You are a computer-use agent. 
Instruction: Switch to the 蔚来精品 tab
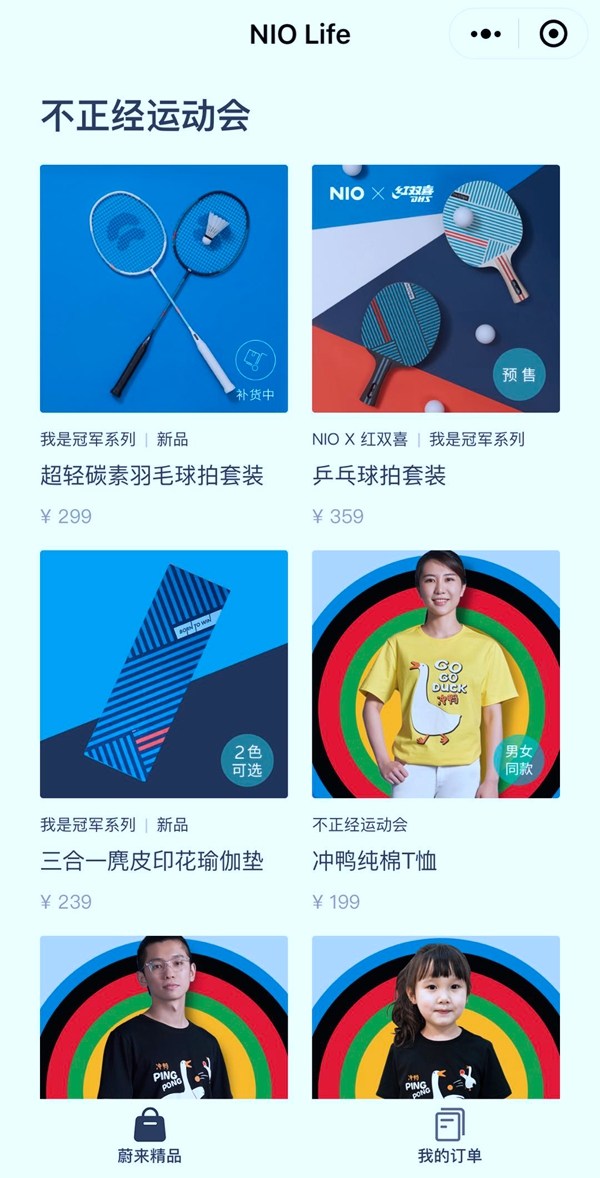click(149, 1135)
